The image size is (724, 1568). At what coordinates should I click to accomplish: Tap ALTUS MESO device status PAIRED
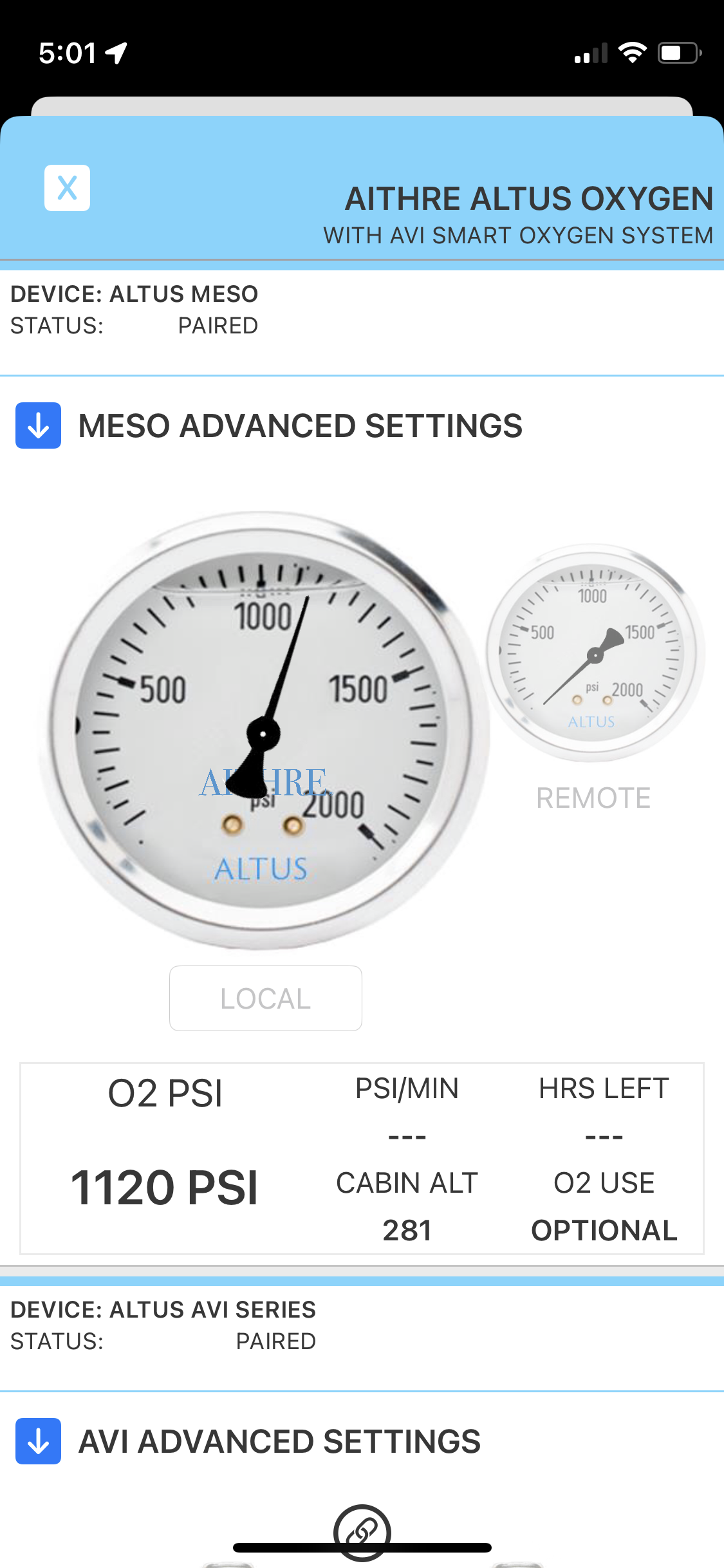[x=218, y=325]
